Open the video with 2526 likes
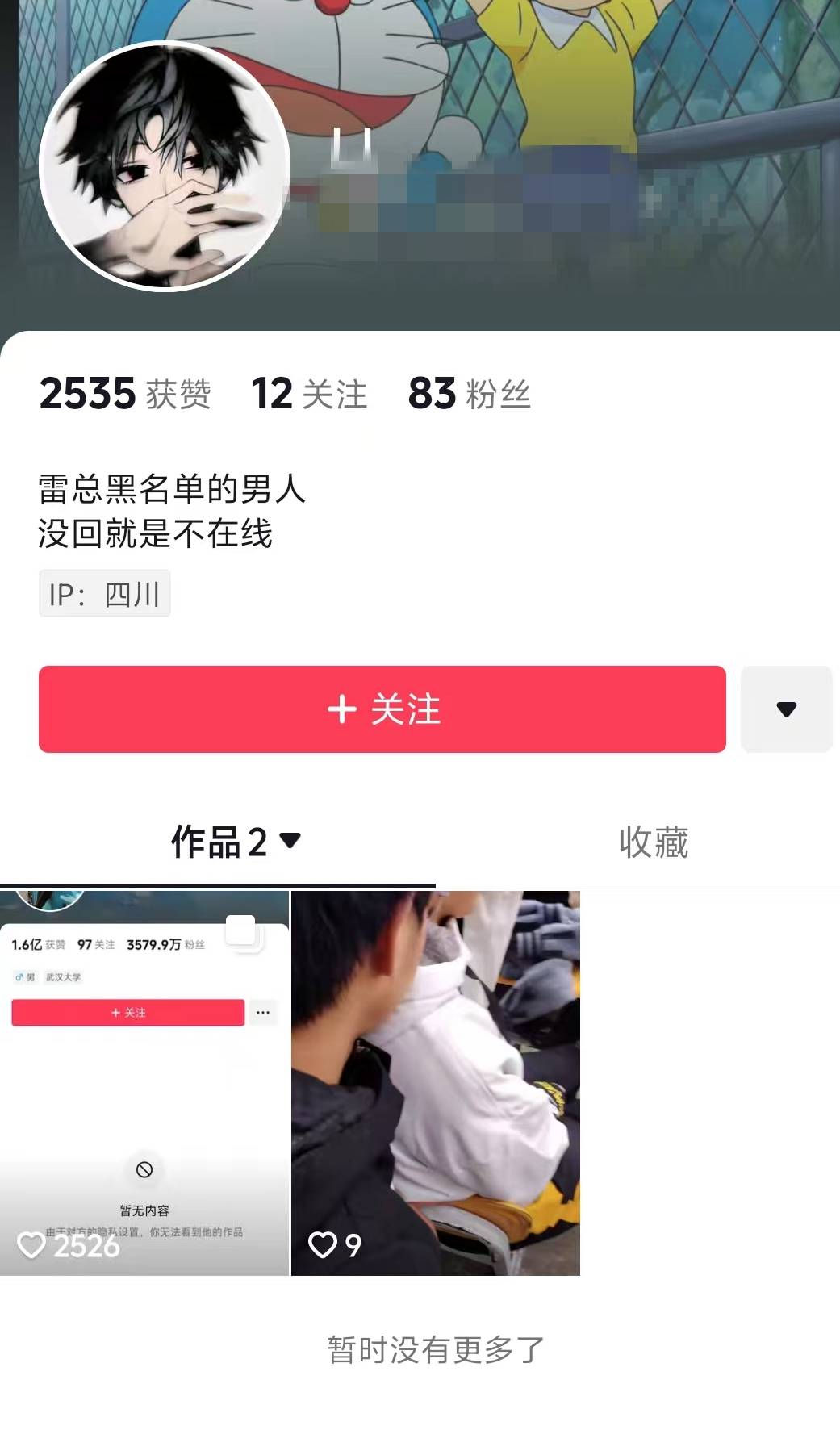 (144, 1082)
